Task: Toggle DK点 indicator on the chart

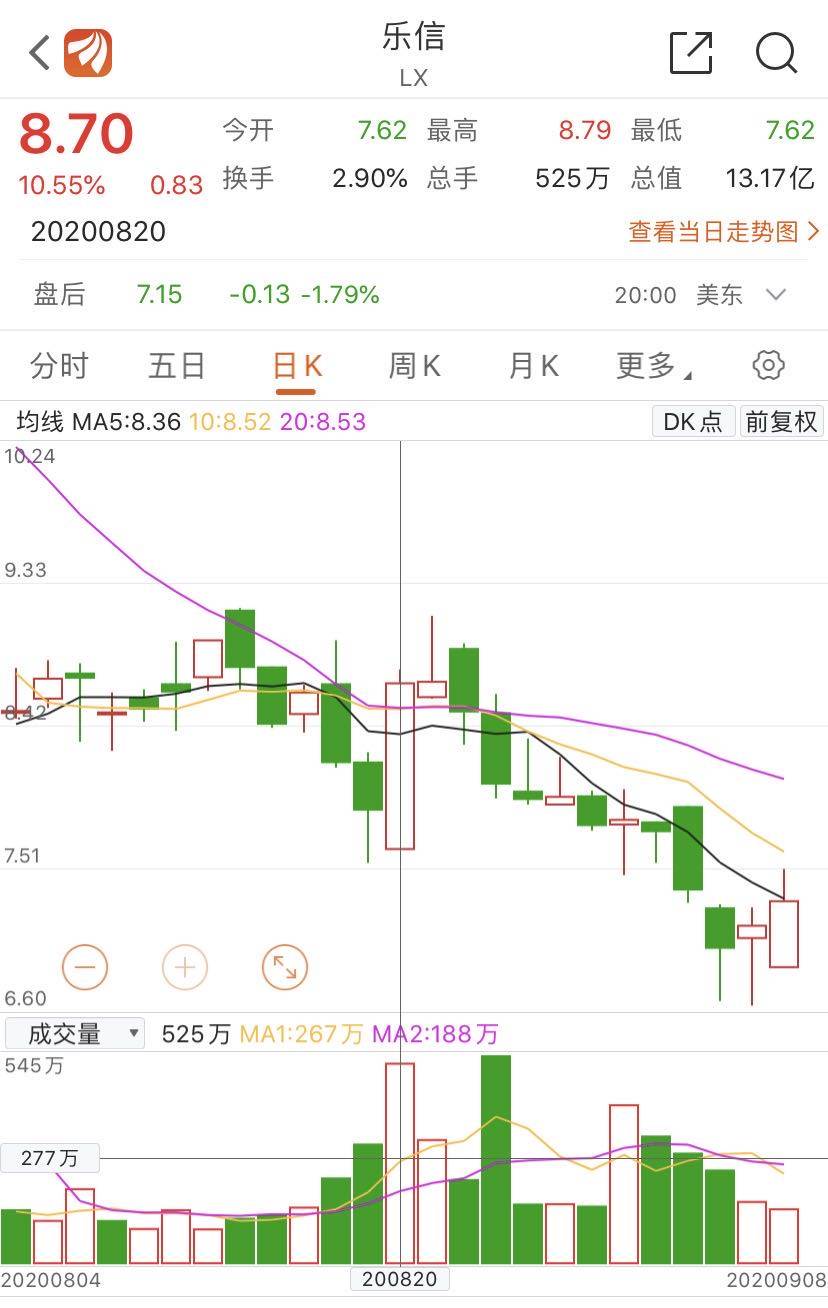Action: point(692,421)
